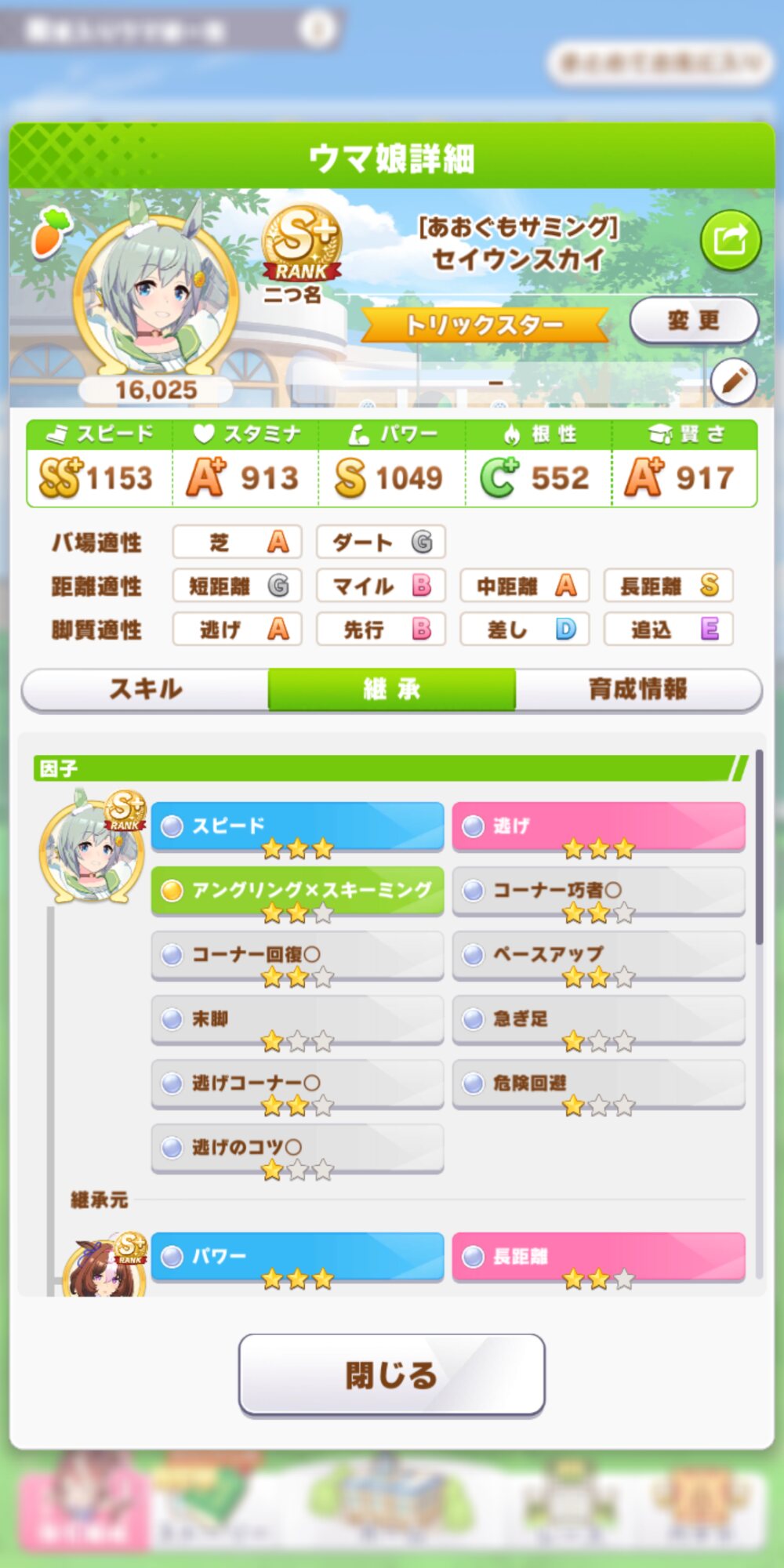Tap the 逃げコーナー○ factor
This screenshot has width=784, height=1568.
point(297,1084)
